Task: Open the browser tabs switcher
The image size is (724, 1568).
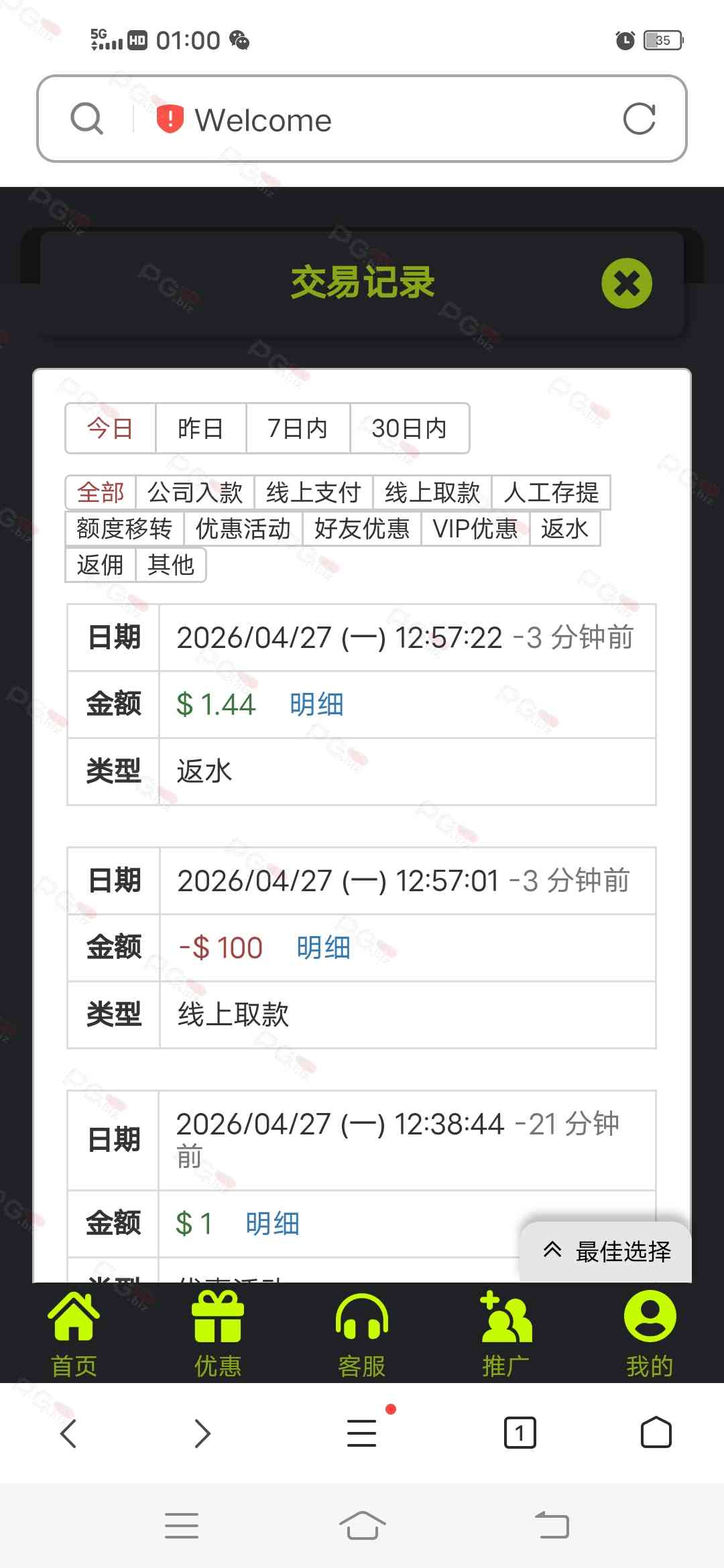Action: tap(520, 1433)
